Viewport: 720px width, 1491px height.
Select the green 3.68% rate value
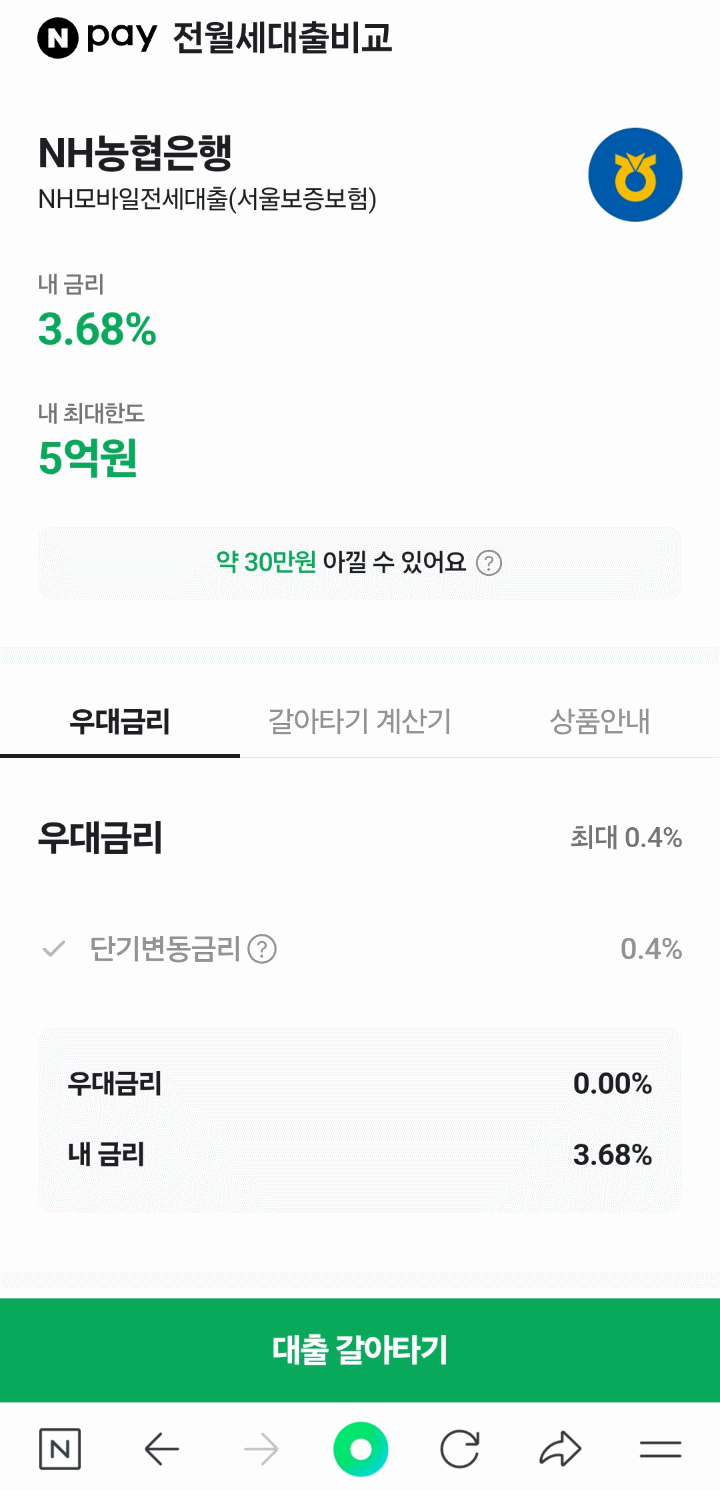pyautogui.click(x=95, y=329)
